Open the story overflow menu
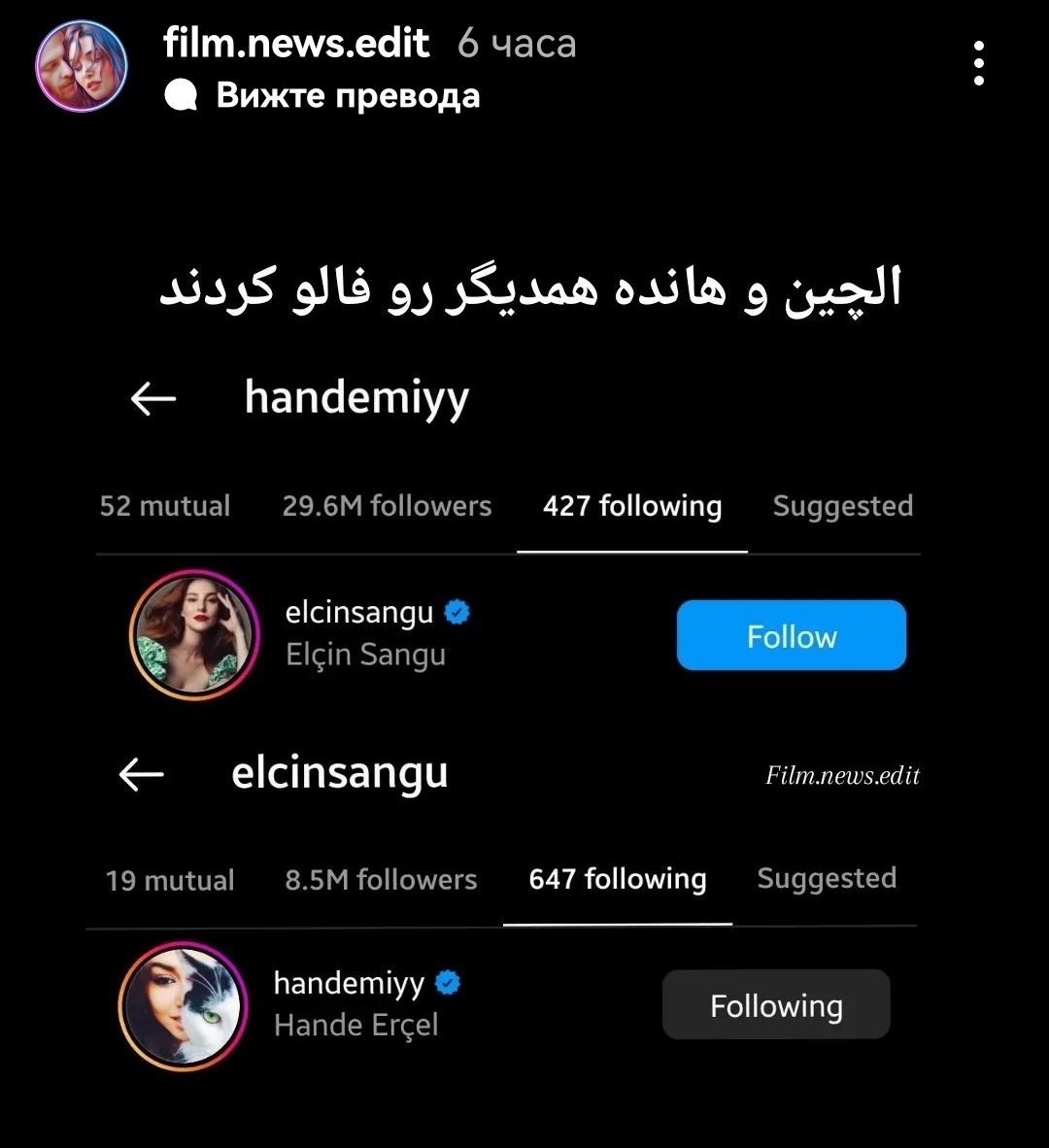 979,64
